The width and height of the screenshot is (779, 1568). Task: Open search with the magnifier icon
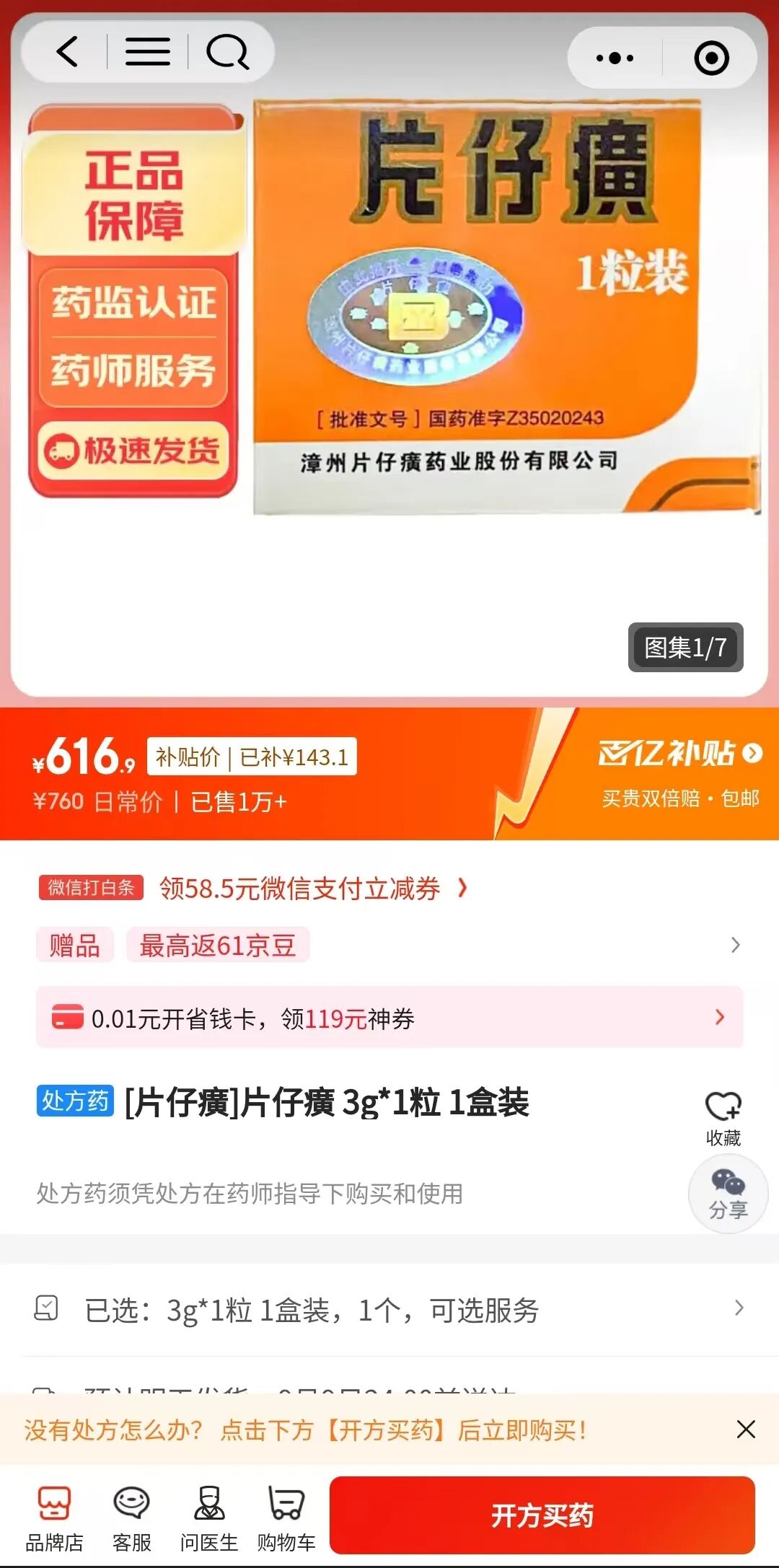tap(227, 52)
